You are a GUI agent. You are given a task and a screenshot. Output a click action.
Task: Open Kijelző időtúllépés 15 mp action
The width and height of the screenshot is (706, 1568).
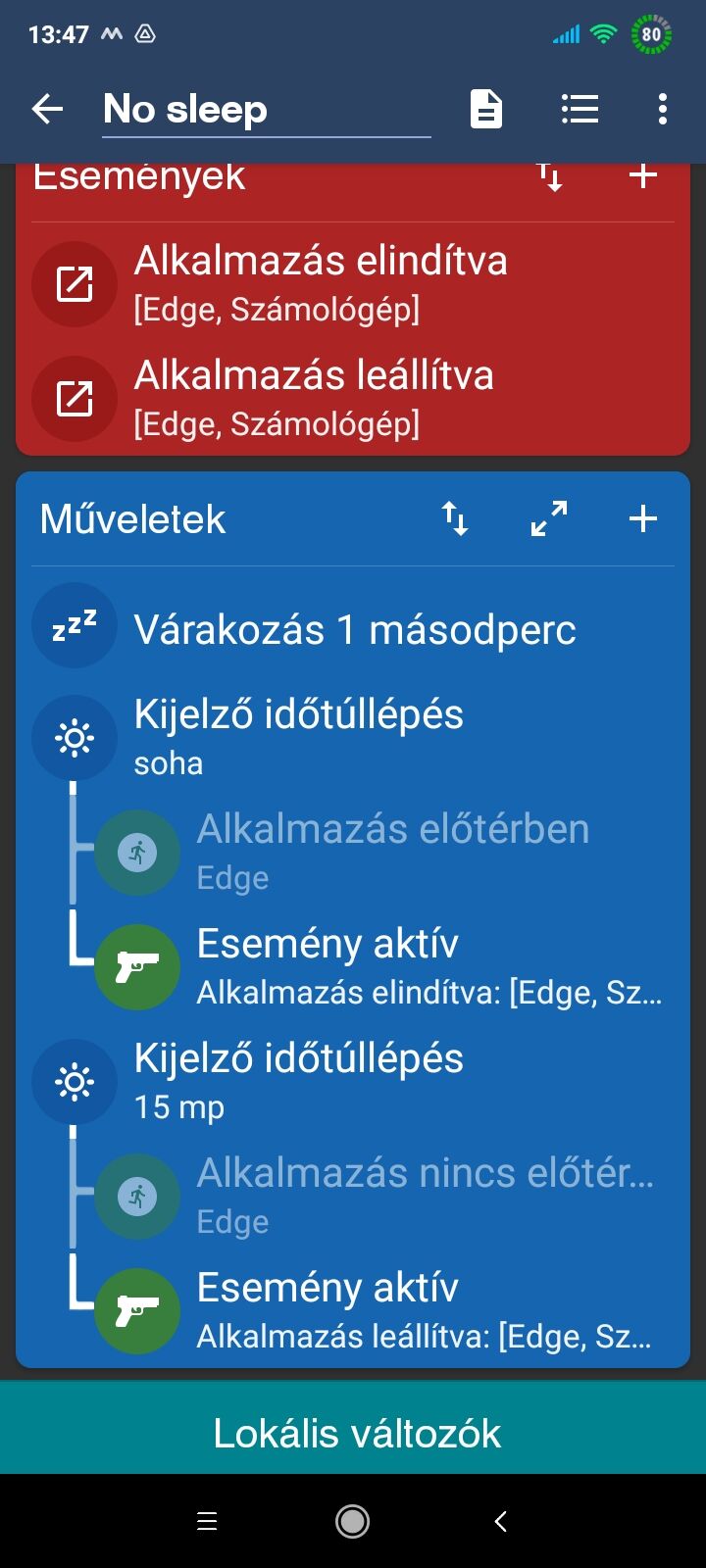click(x=298, y=1080)
